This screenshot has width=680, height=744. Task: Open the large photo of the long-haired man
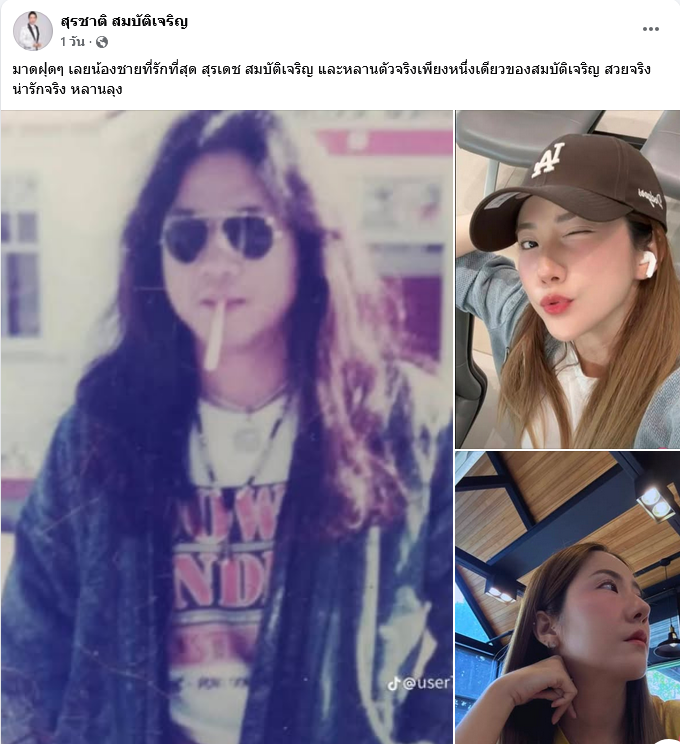226,427
